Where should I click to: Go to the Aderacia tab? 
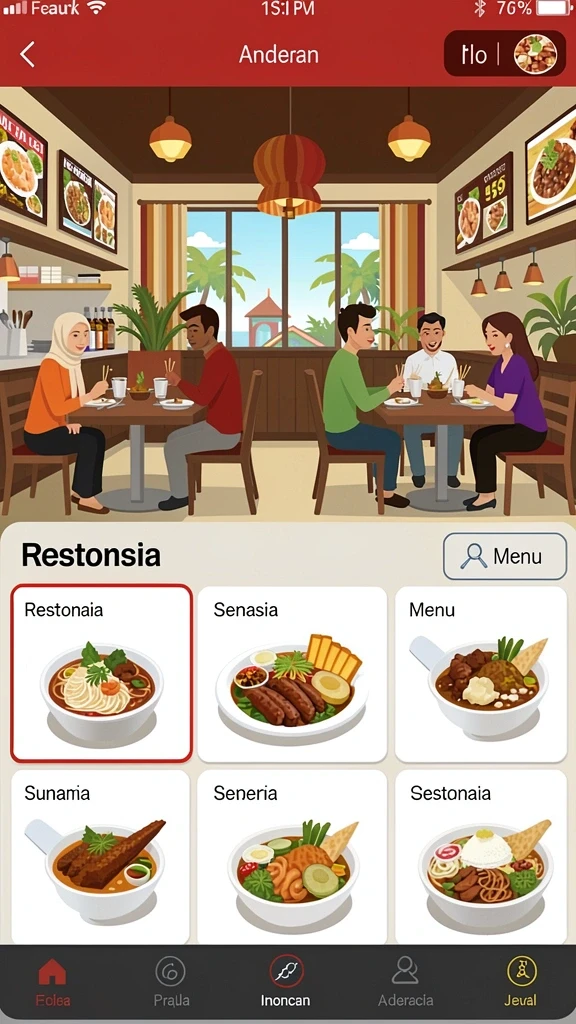click(405, 982)
